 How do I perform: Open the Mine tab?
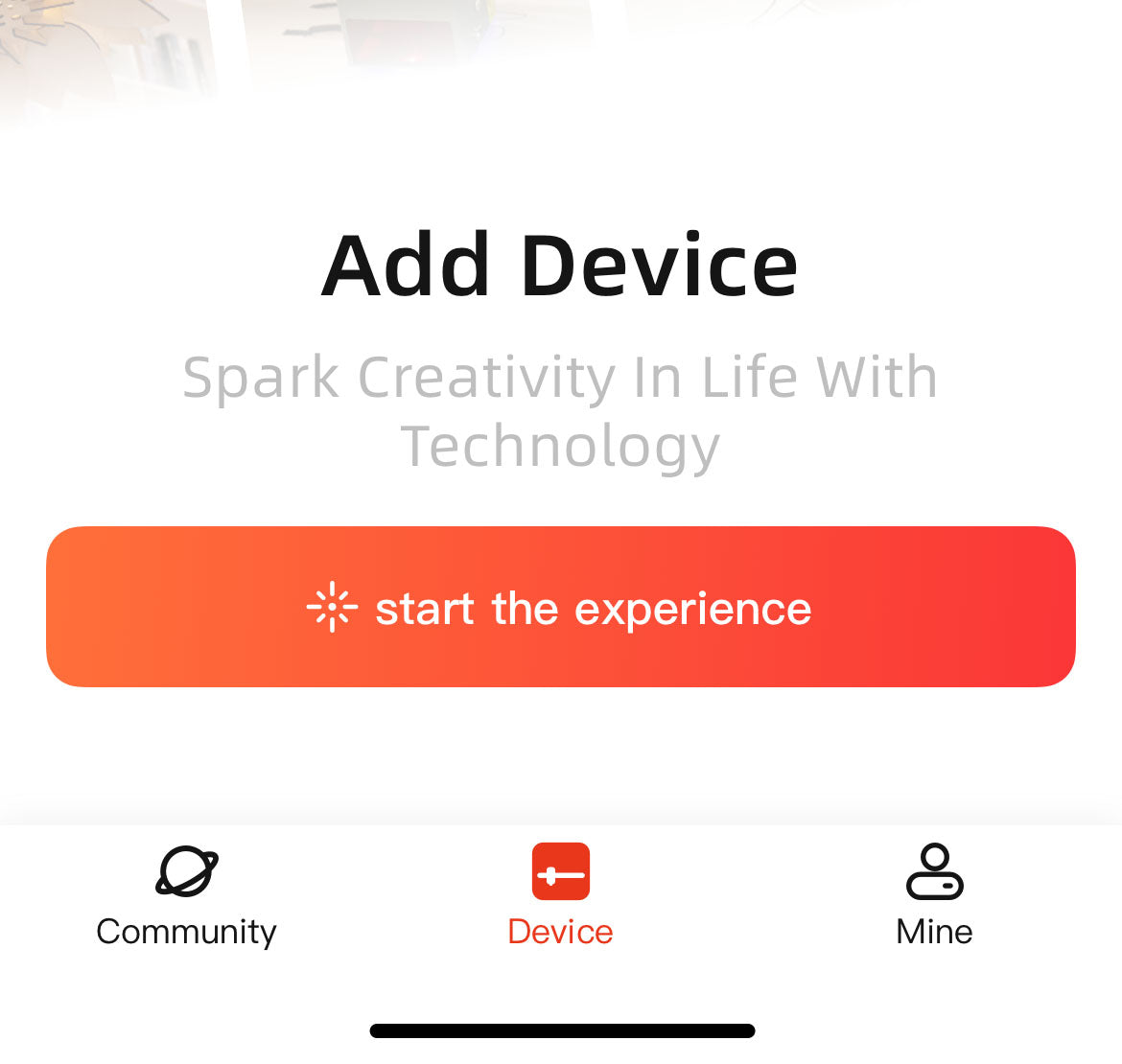(x=934, y=896)
